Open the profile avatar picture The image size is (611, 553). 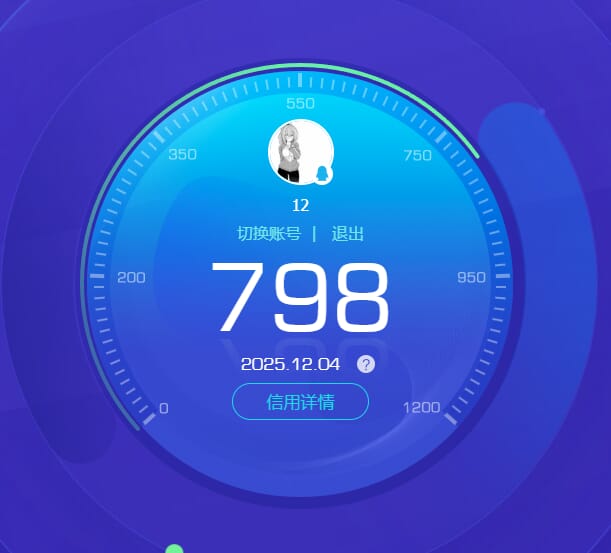point(299,152)
